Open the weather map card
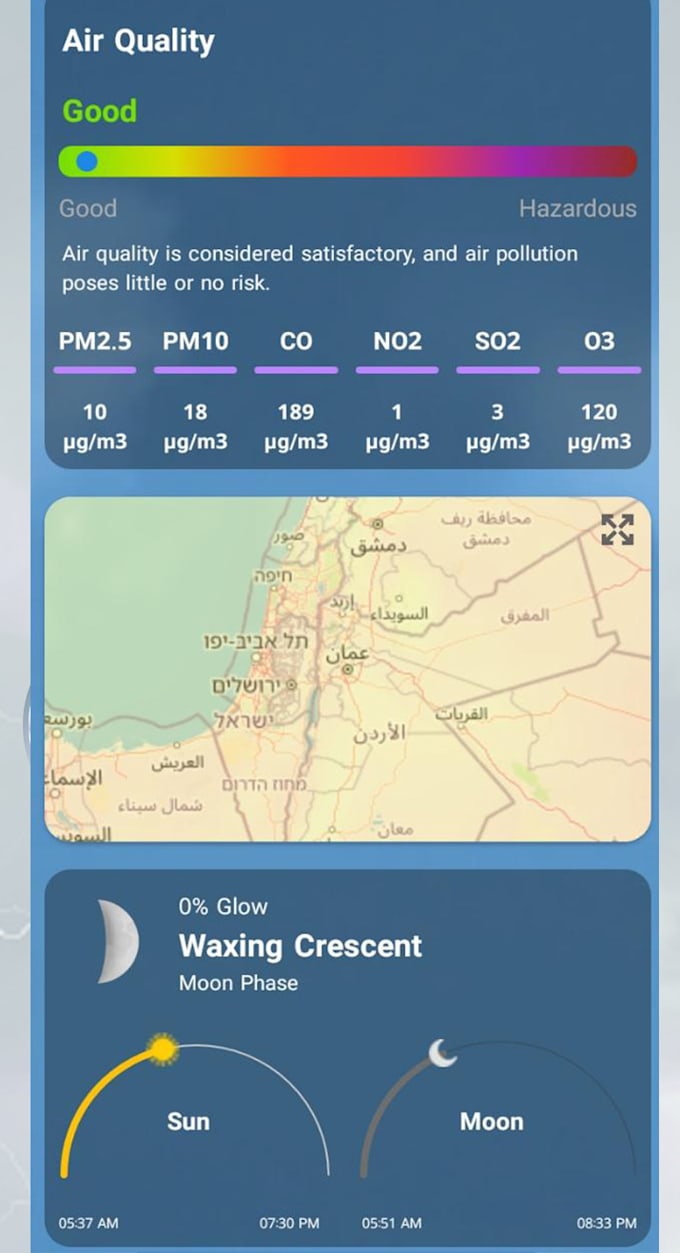 pyautogui.click(x=347, y=669)
